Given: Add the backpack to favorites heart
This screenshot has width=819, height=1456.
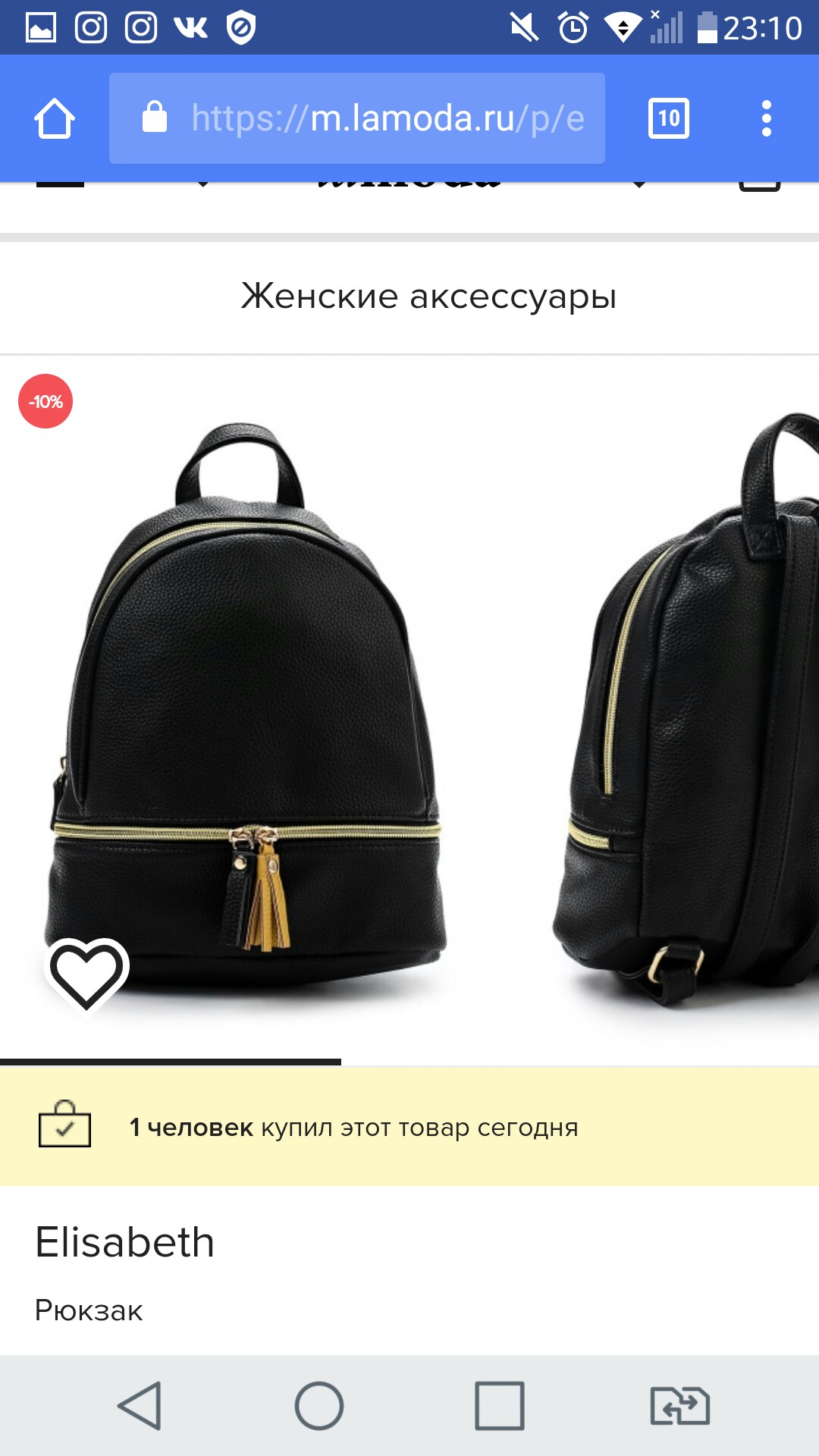Looking at the screenshot, I should point(86,974).
